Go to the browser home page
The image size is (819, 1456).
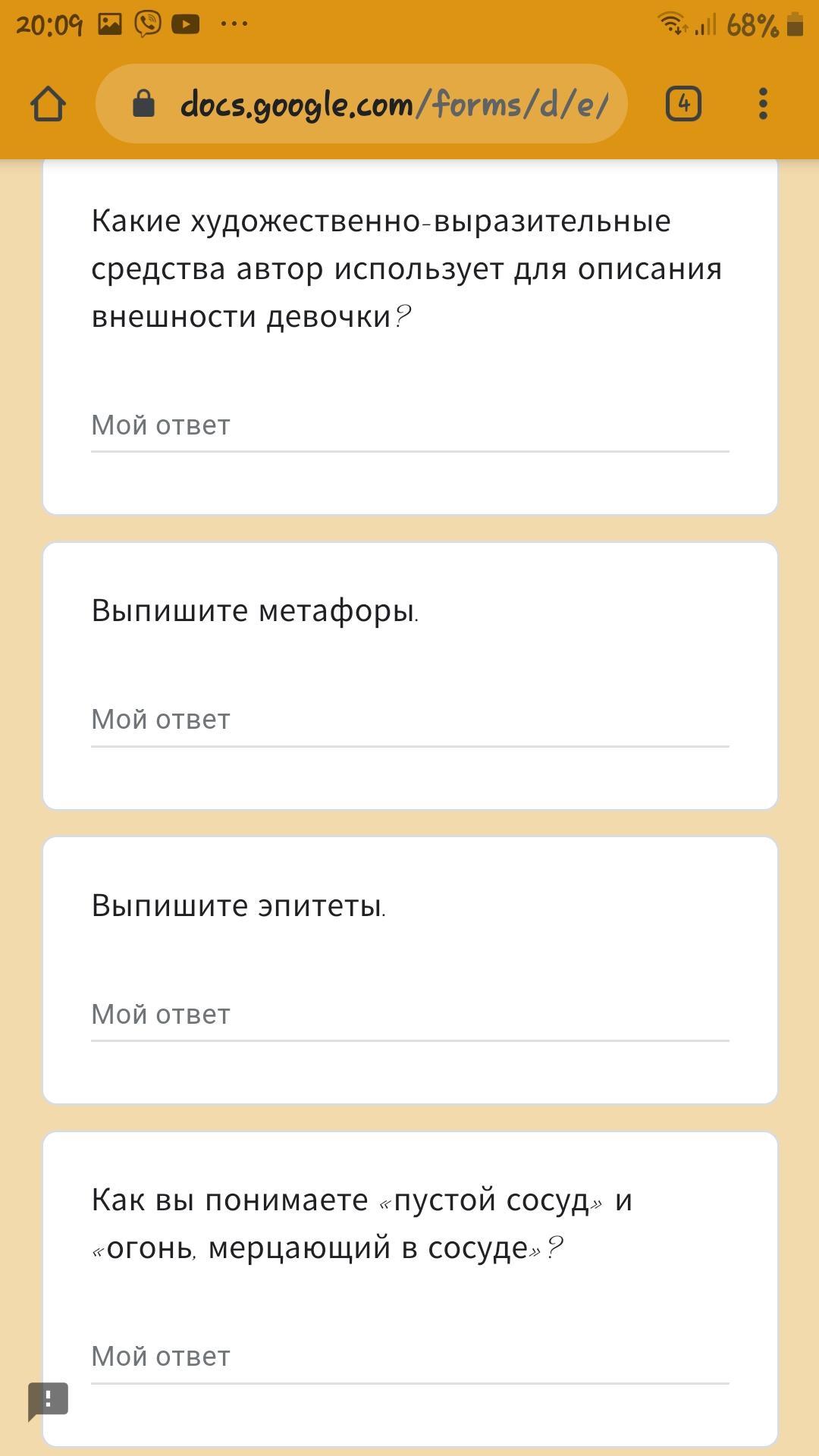click(48, 103)
